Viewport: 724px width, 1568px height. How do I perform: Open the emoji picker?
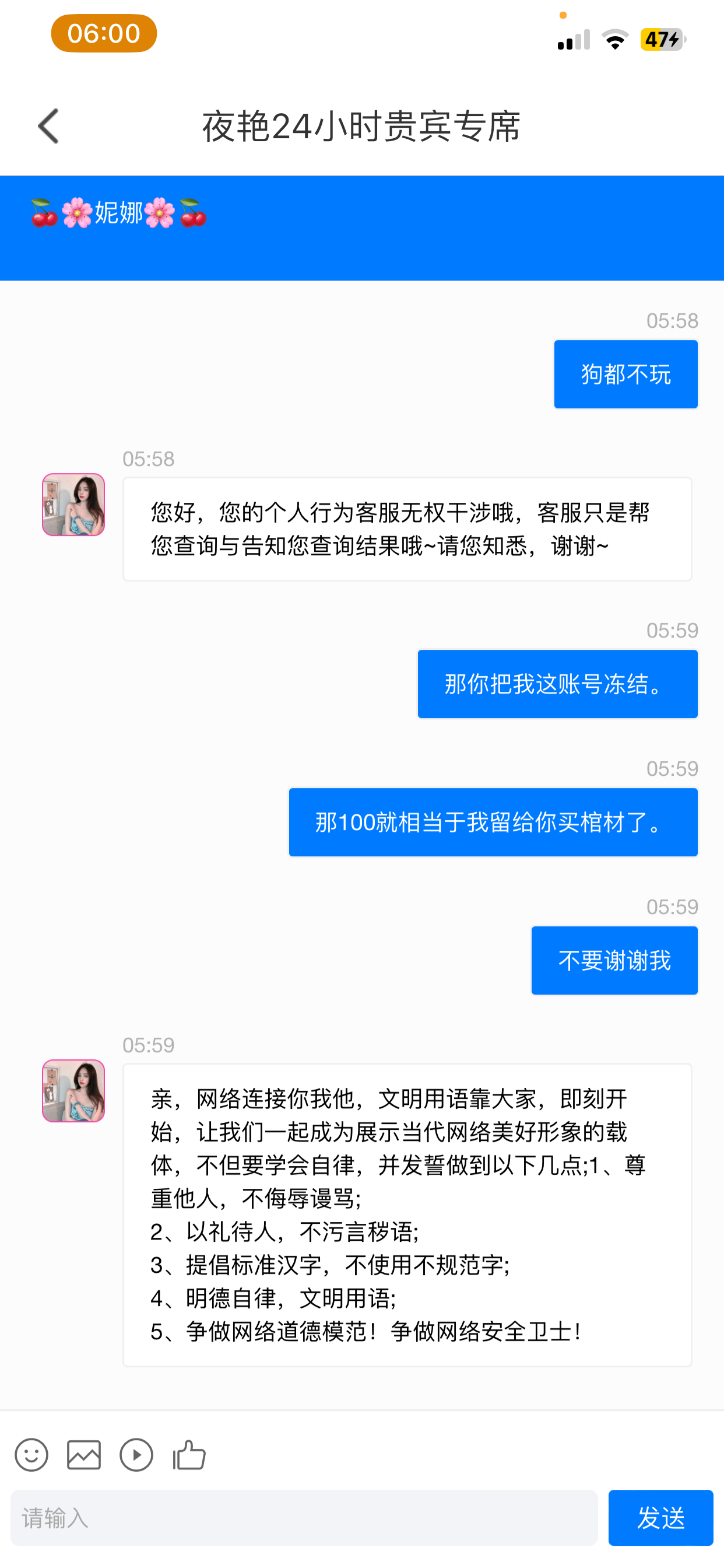click(31, 1455)
